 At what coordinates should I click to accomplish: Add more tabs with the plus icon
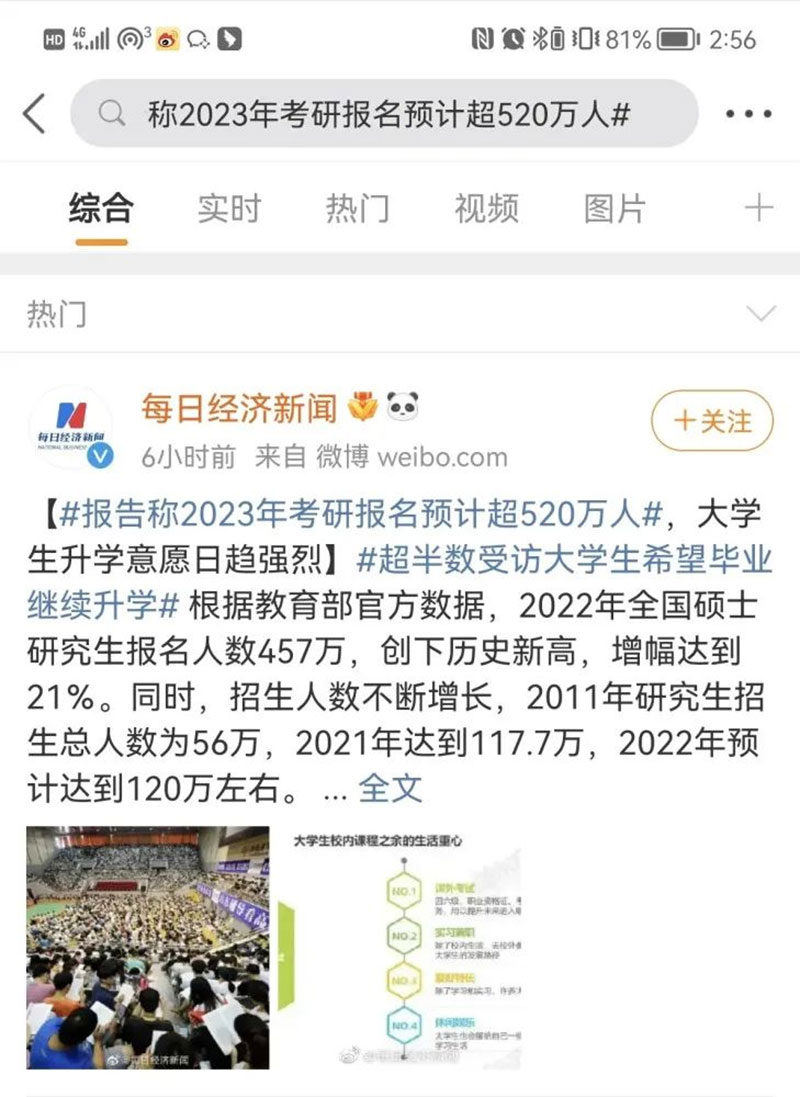point(759,208)
